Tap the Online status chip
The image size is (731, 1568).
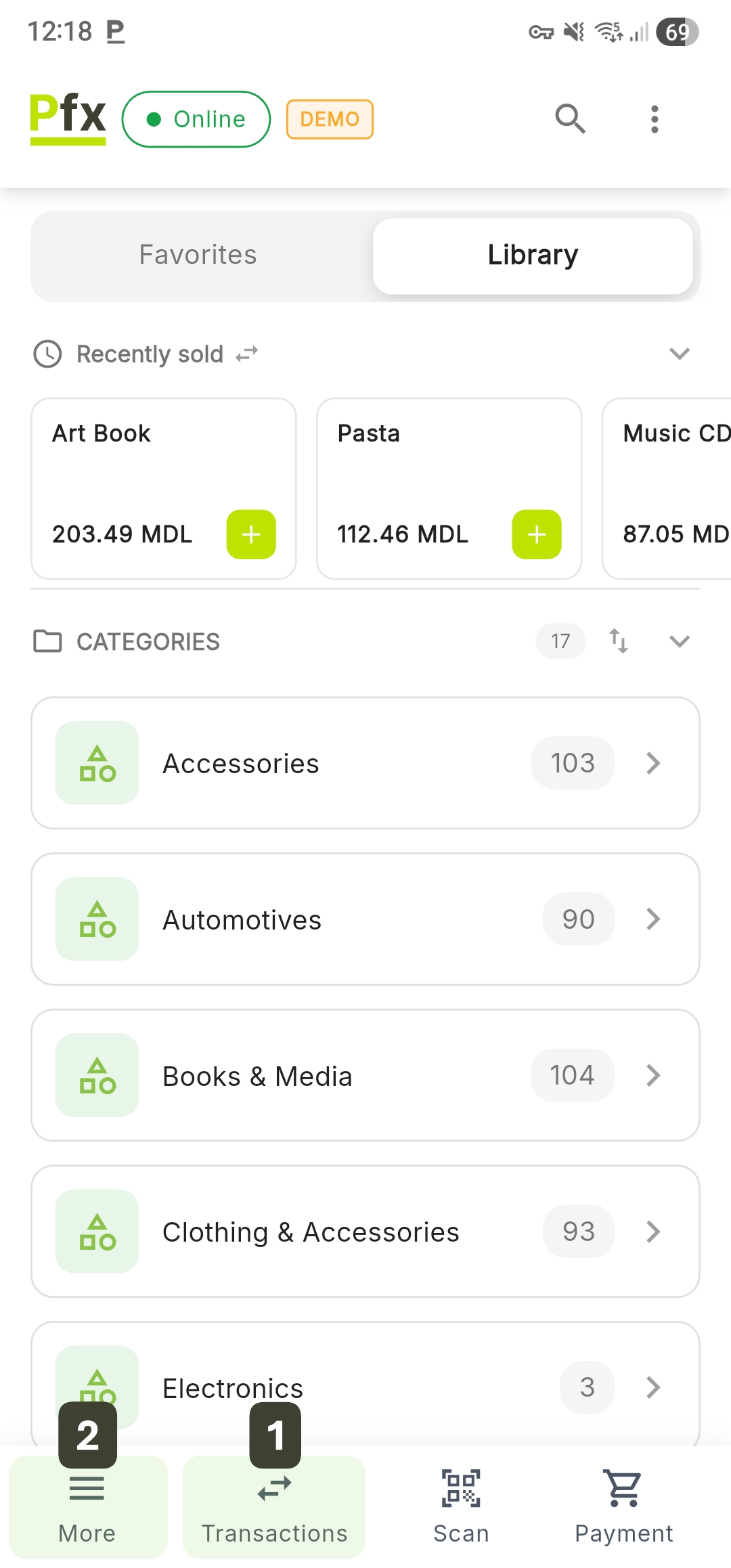[196, 119]
